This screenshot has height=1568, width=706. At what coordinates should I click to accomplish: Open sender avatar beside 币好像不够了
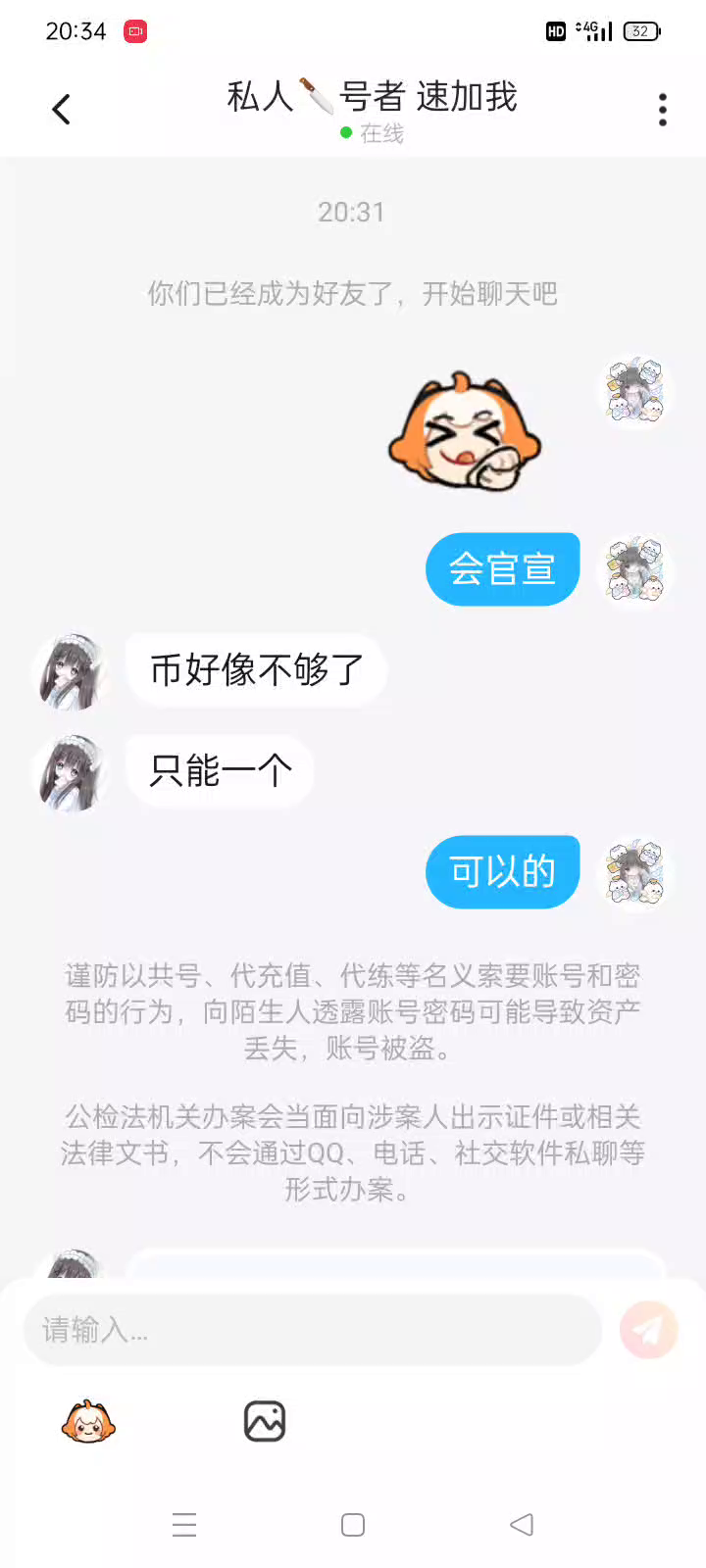point(71,671)
